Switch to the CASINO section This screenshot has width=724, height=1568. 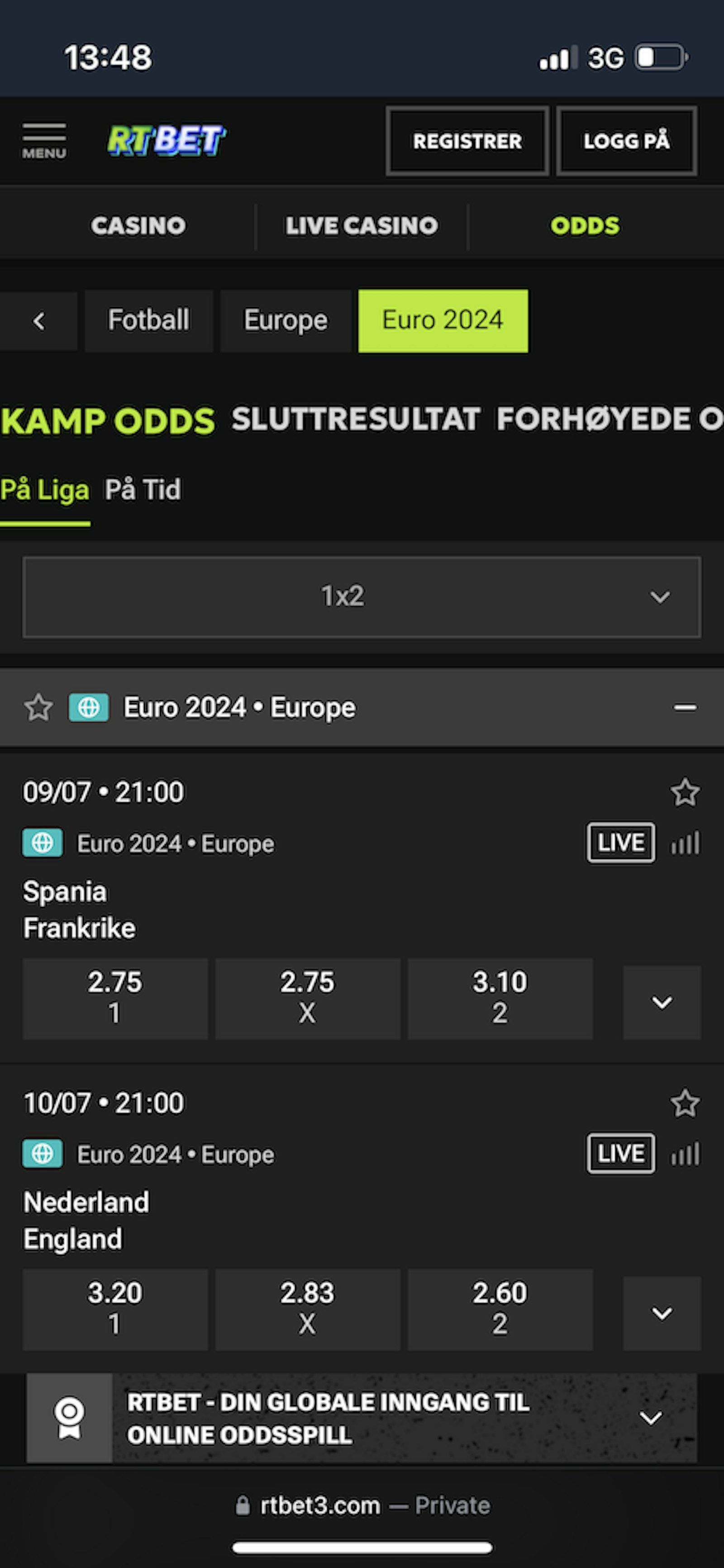click(x=138, y=226)
